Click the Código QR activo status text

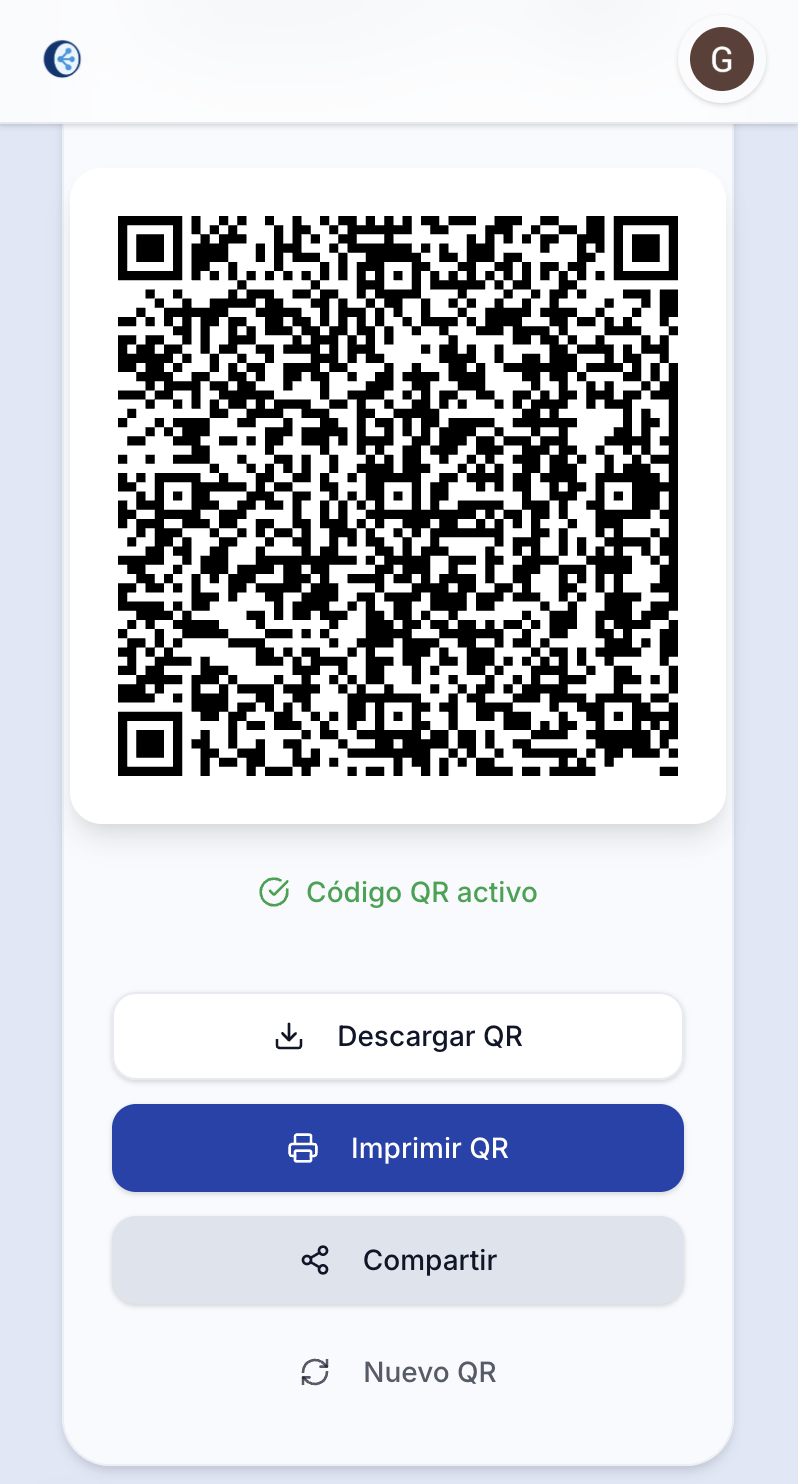coord(421,891)
